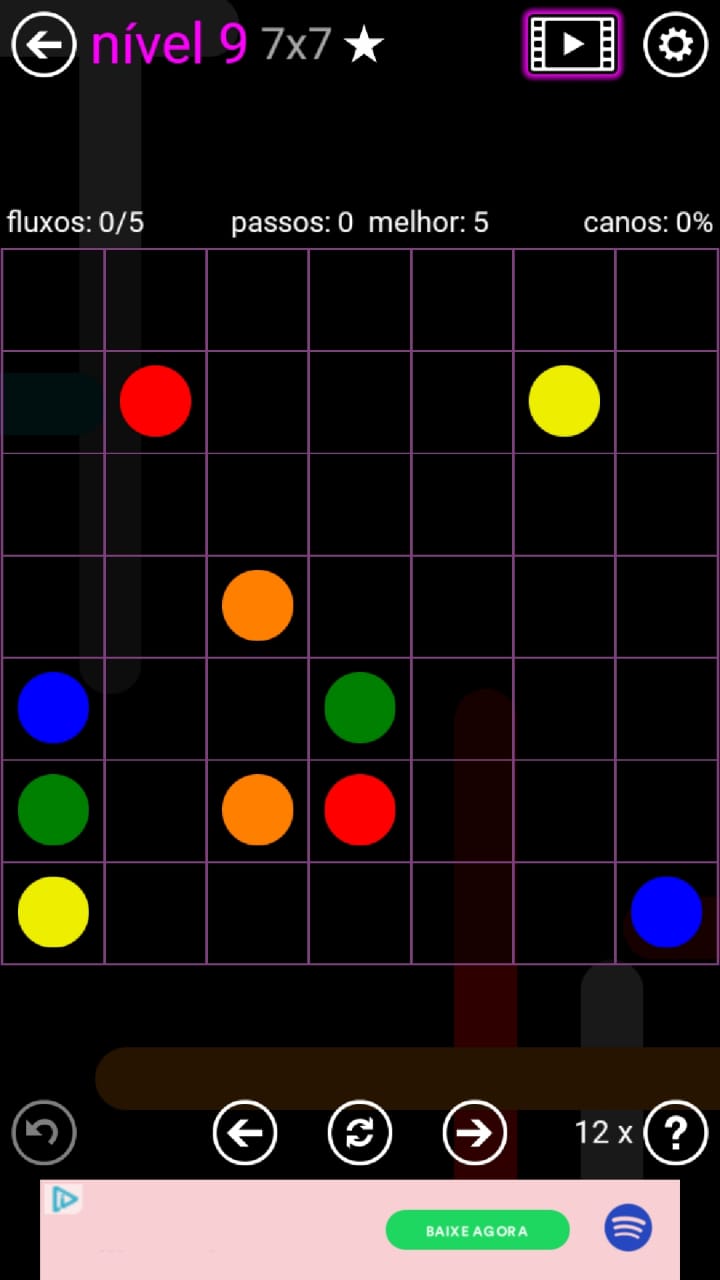Select the orange dot in the fourth row
Screen dimensions: 720x1280
[x=257, y=605]
